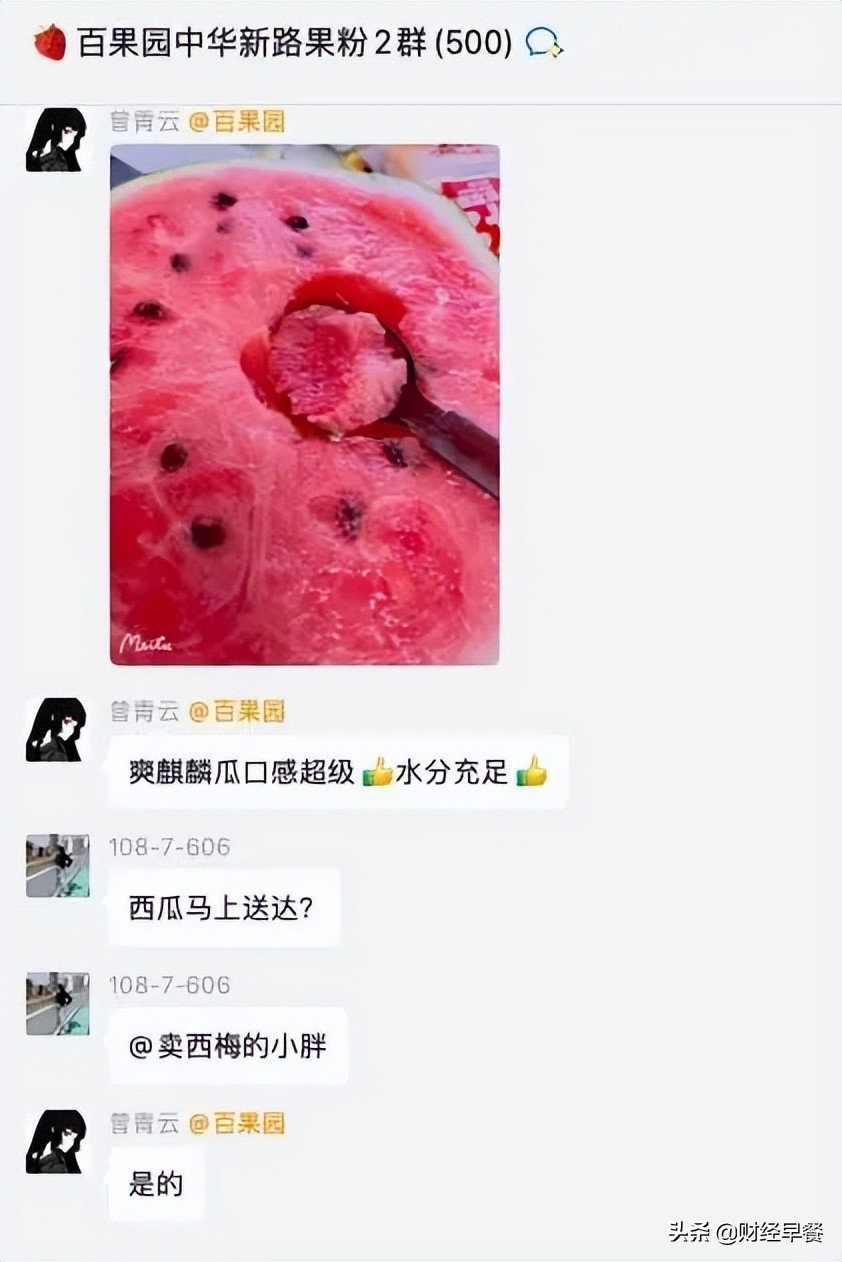The height and width of the screenshot is (1262, 842).
Task: Open 曾青云's profile avatar at the top
Action: tap(57, 139)
